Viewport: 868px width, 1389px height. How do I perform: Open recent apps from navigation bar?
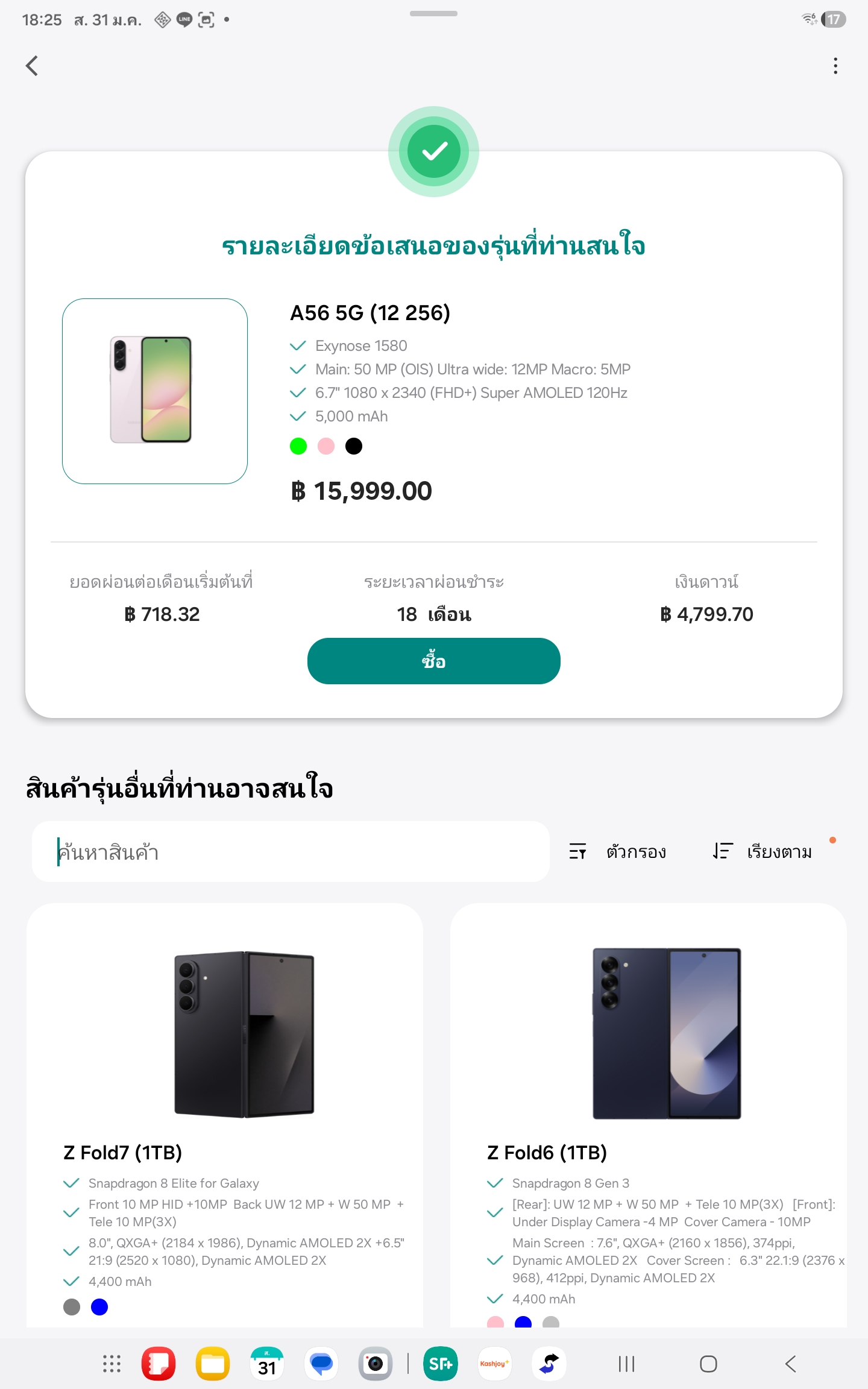point(626,1364)
